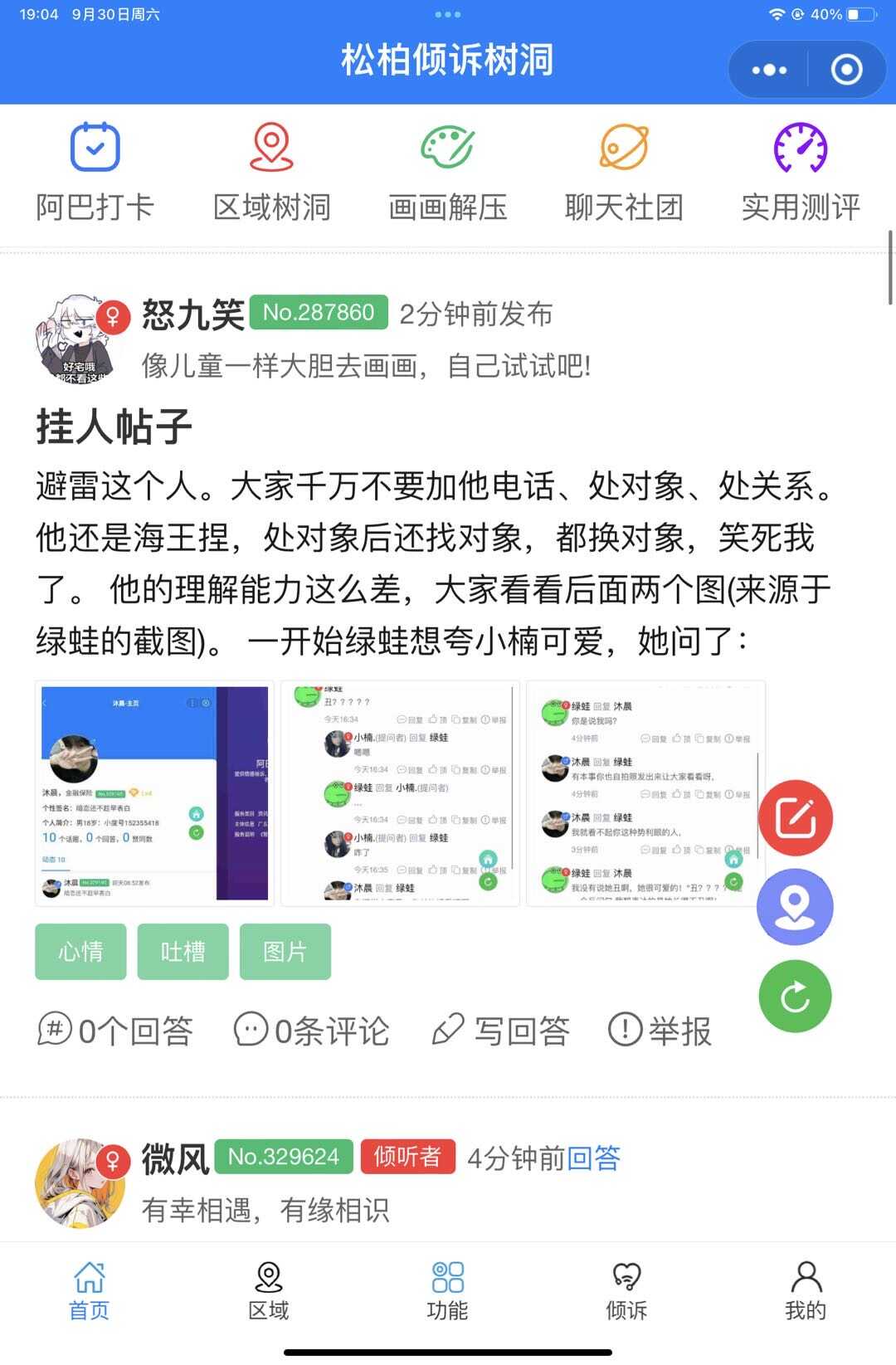
Task: Switch to the 倾诉 tab
Action: pos(626,1291)
